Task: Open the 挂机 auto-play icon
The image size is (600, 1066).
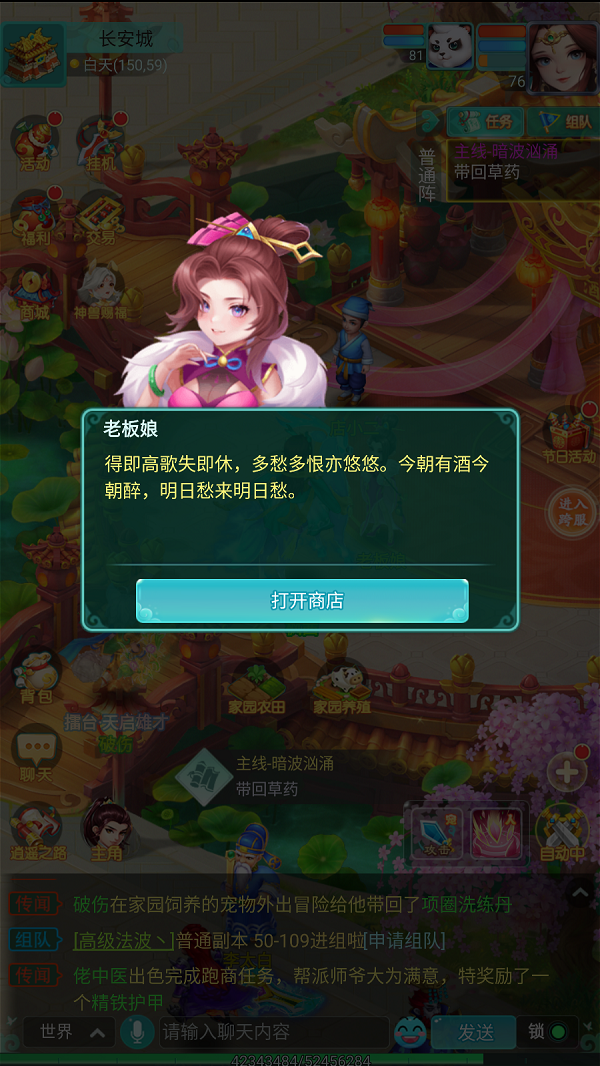Action: pyautogui.click(x=100, y=142)
